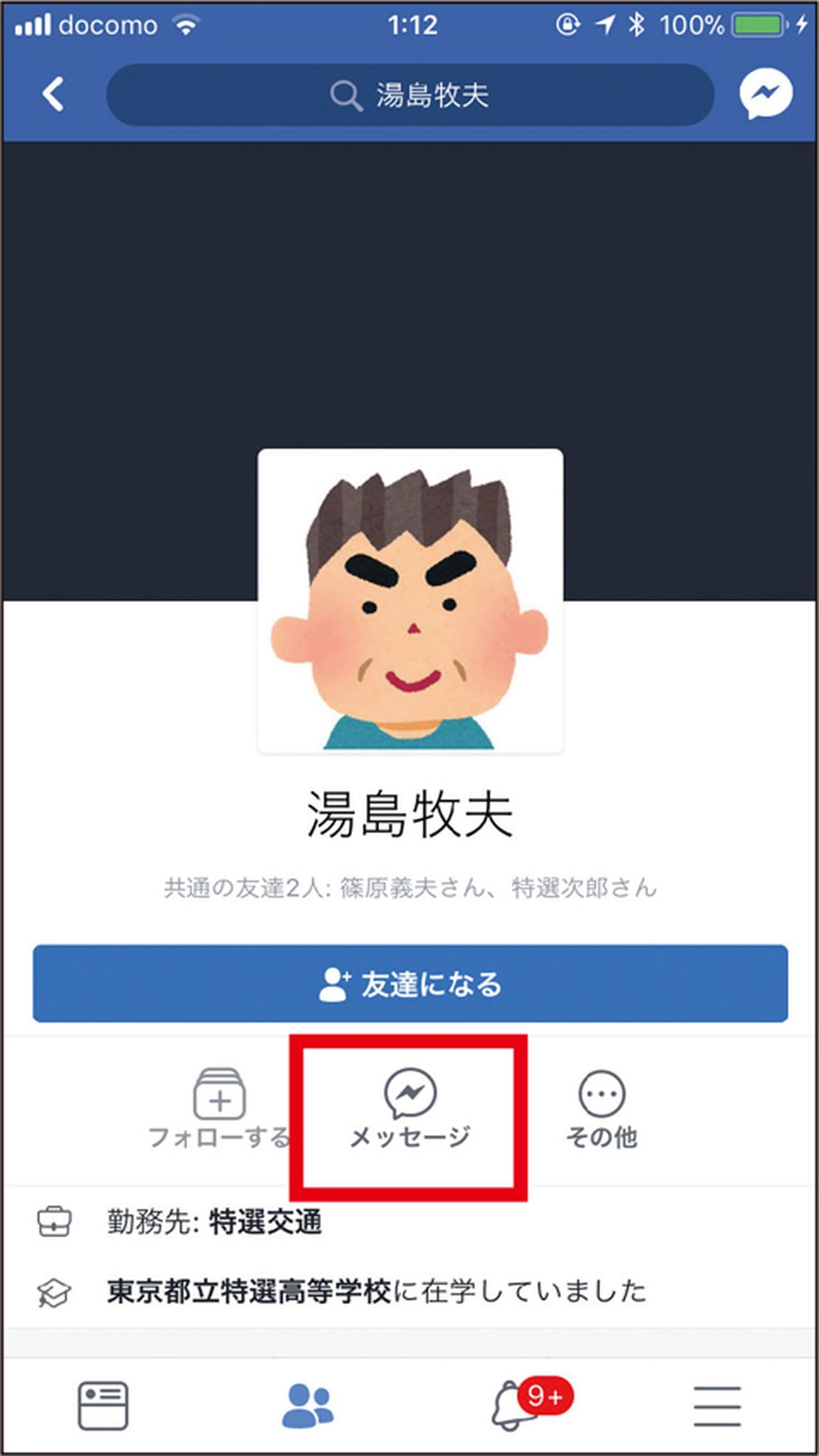Switch to the friends tab
The width and height of the screenshot is (819, 1456).
point(308,1405)
